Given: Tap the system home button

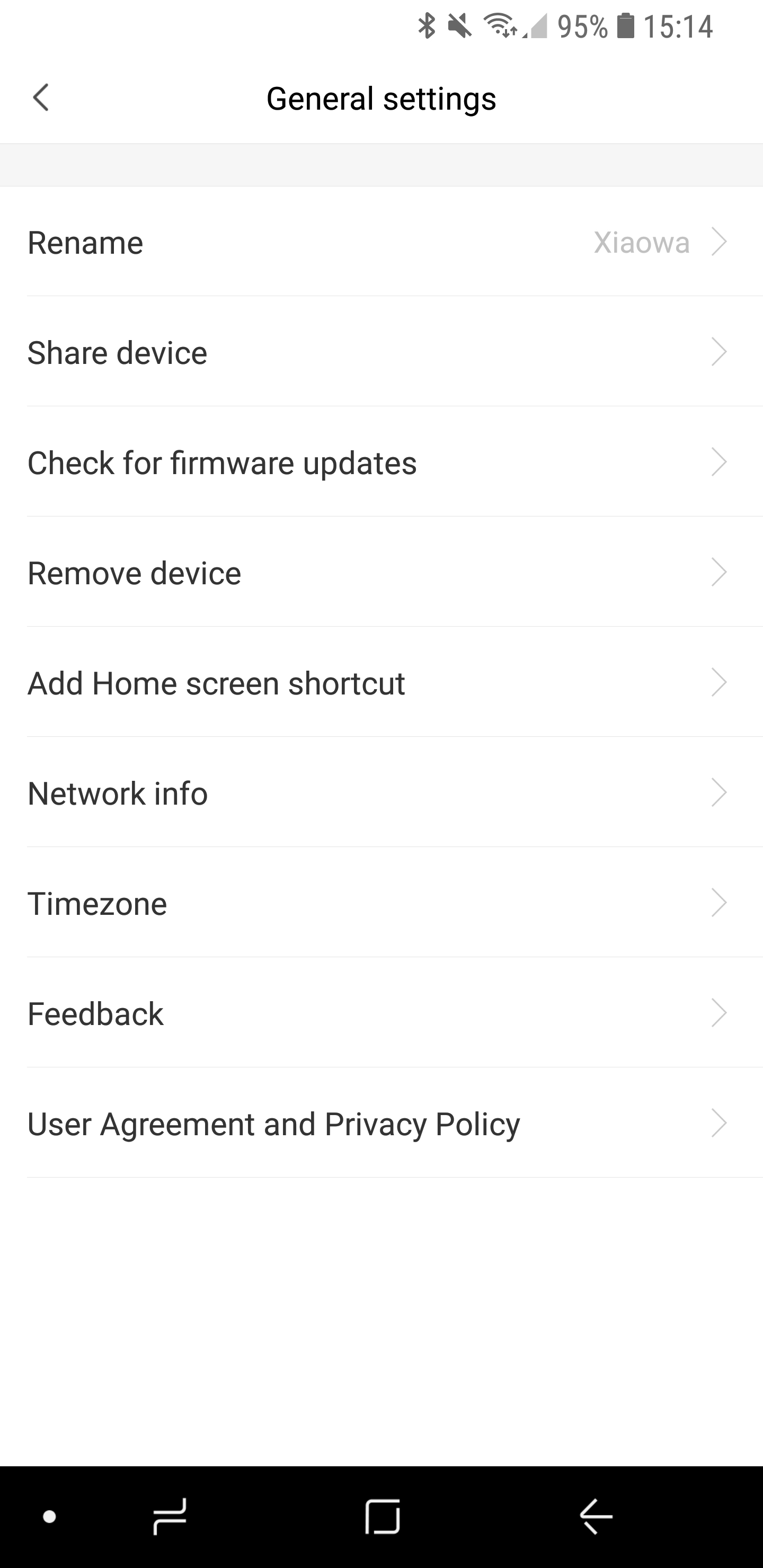Looking at the screenshot, I should click(383, 1516).
